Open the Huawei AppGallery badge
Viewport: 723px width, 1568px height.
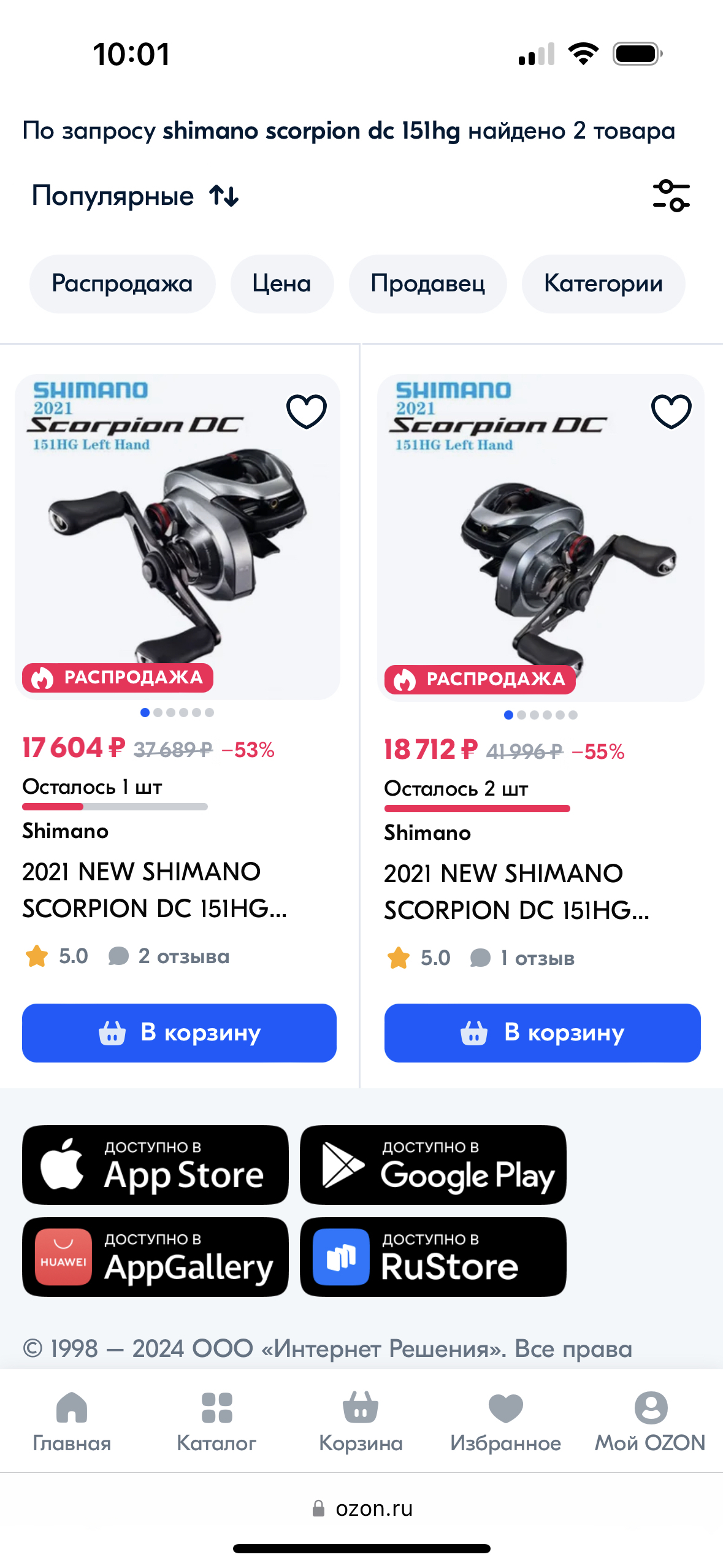point(155,1256)
